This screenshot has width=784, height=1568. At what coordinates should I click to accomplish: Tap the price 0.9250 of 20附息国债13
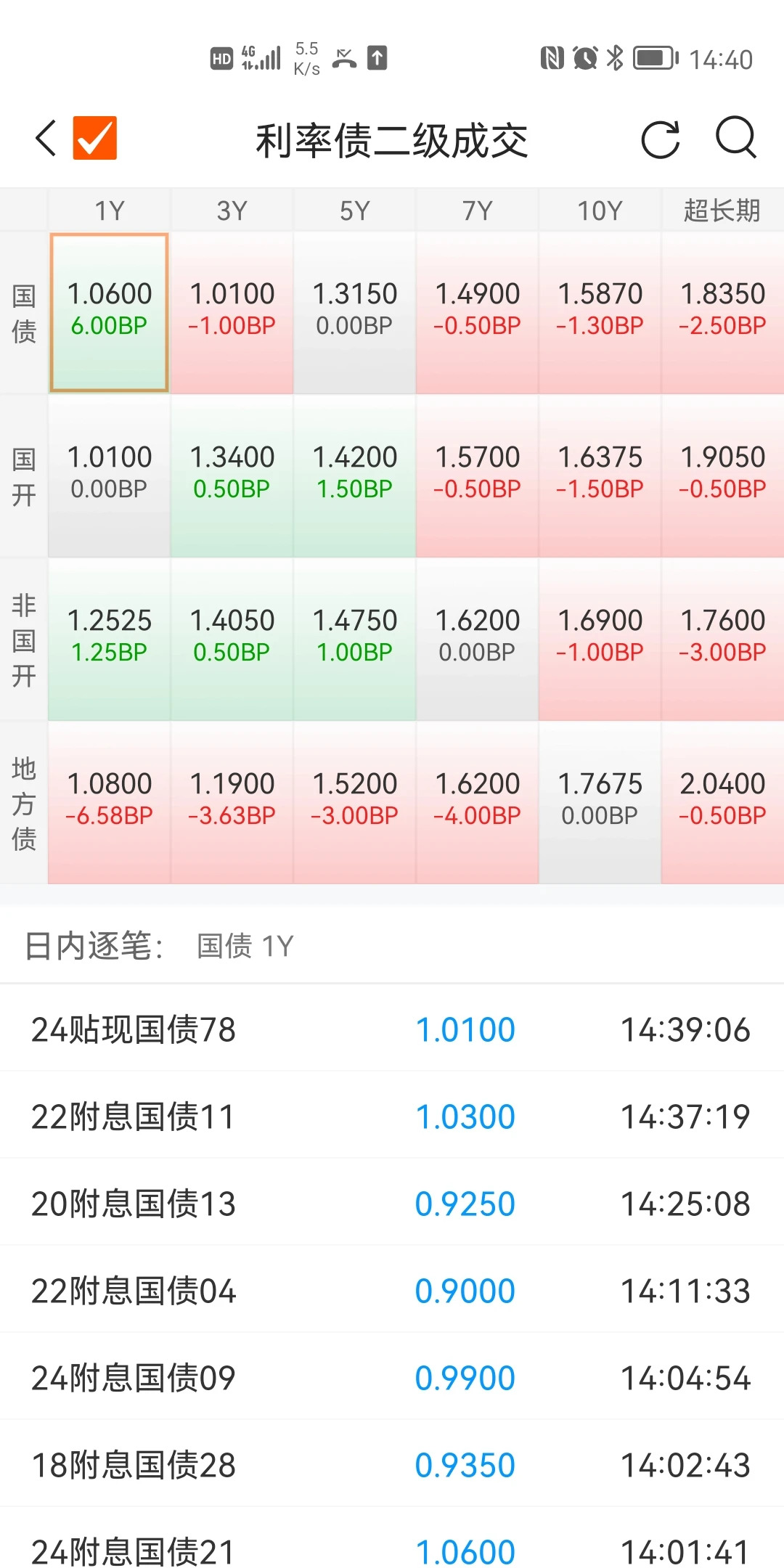pyautogui.click(x=465, y=1204)
